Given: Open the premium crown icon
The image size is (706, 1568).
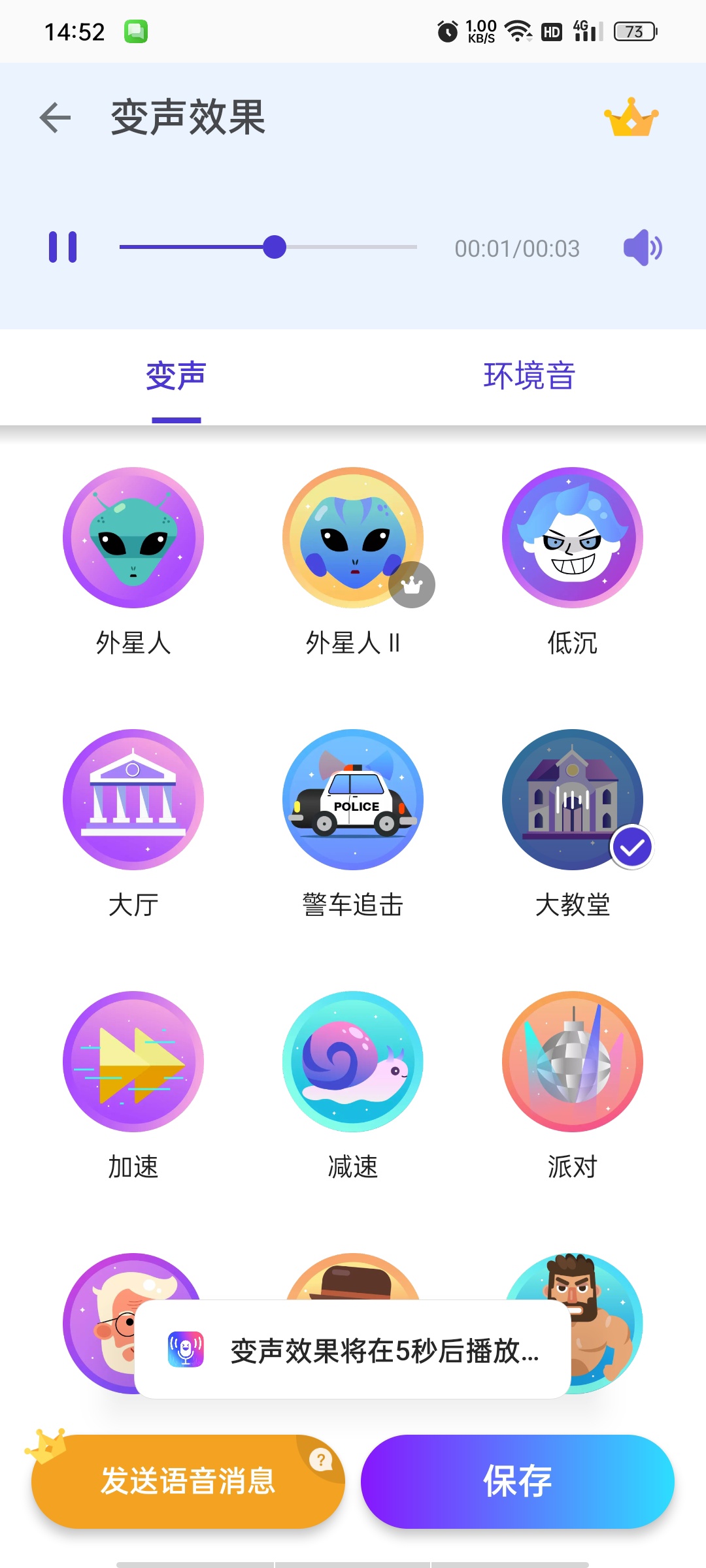Looking at the screenshot, I should (631, 118).
